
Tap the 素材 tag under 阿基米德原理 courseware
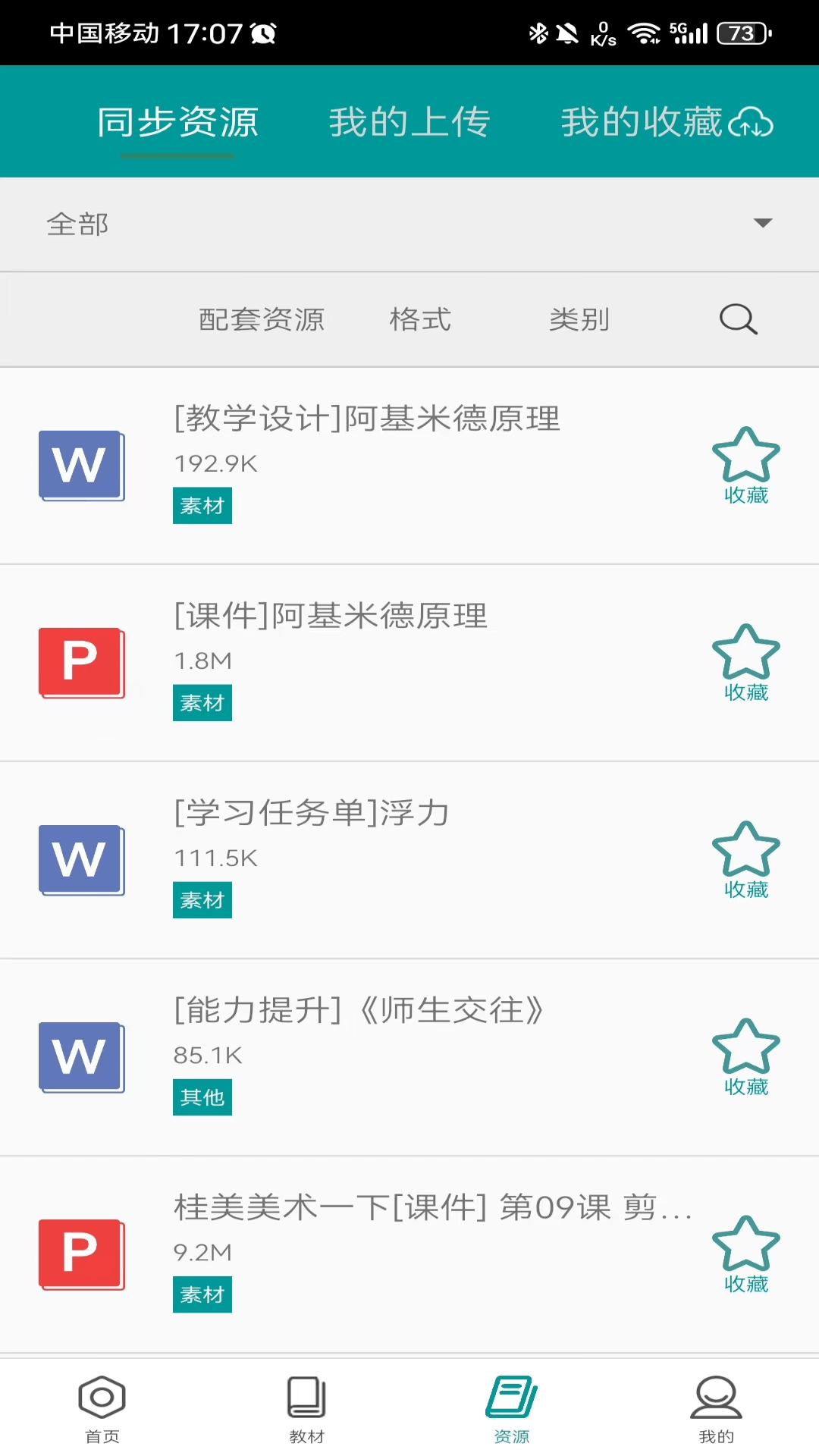pyautogui.click(x=202, y=703)
